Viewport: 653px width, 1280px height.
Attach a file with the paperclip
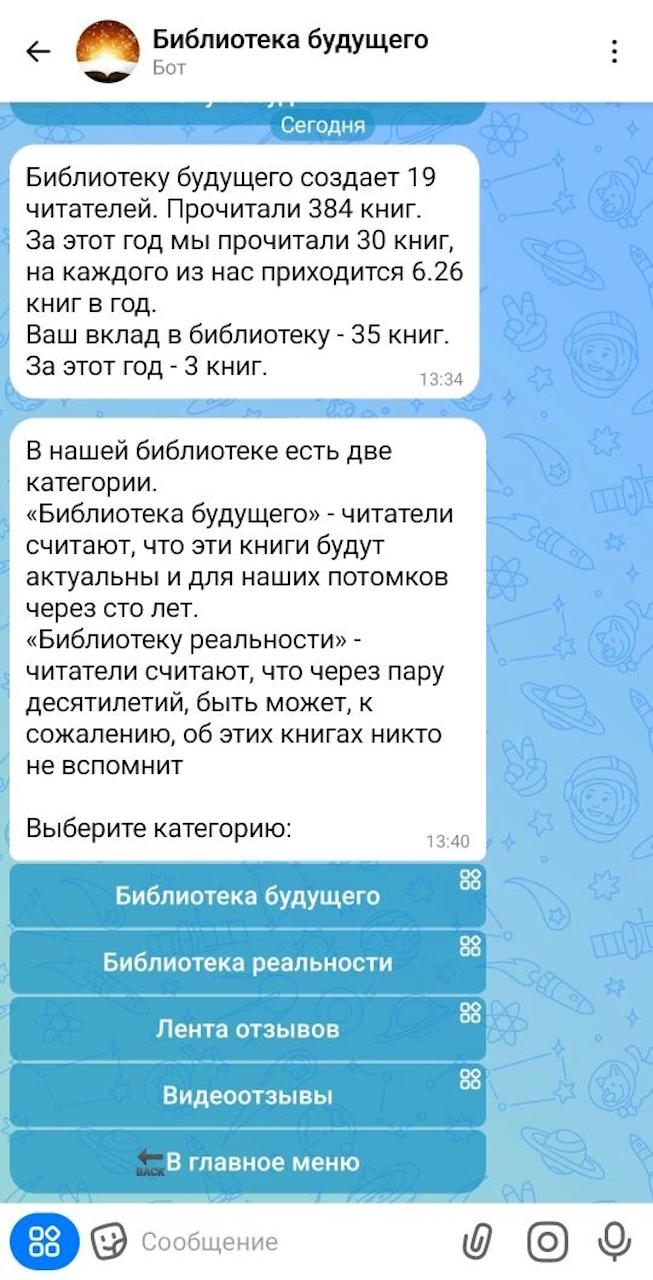click(x=478, y=1242)
